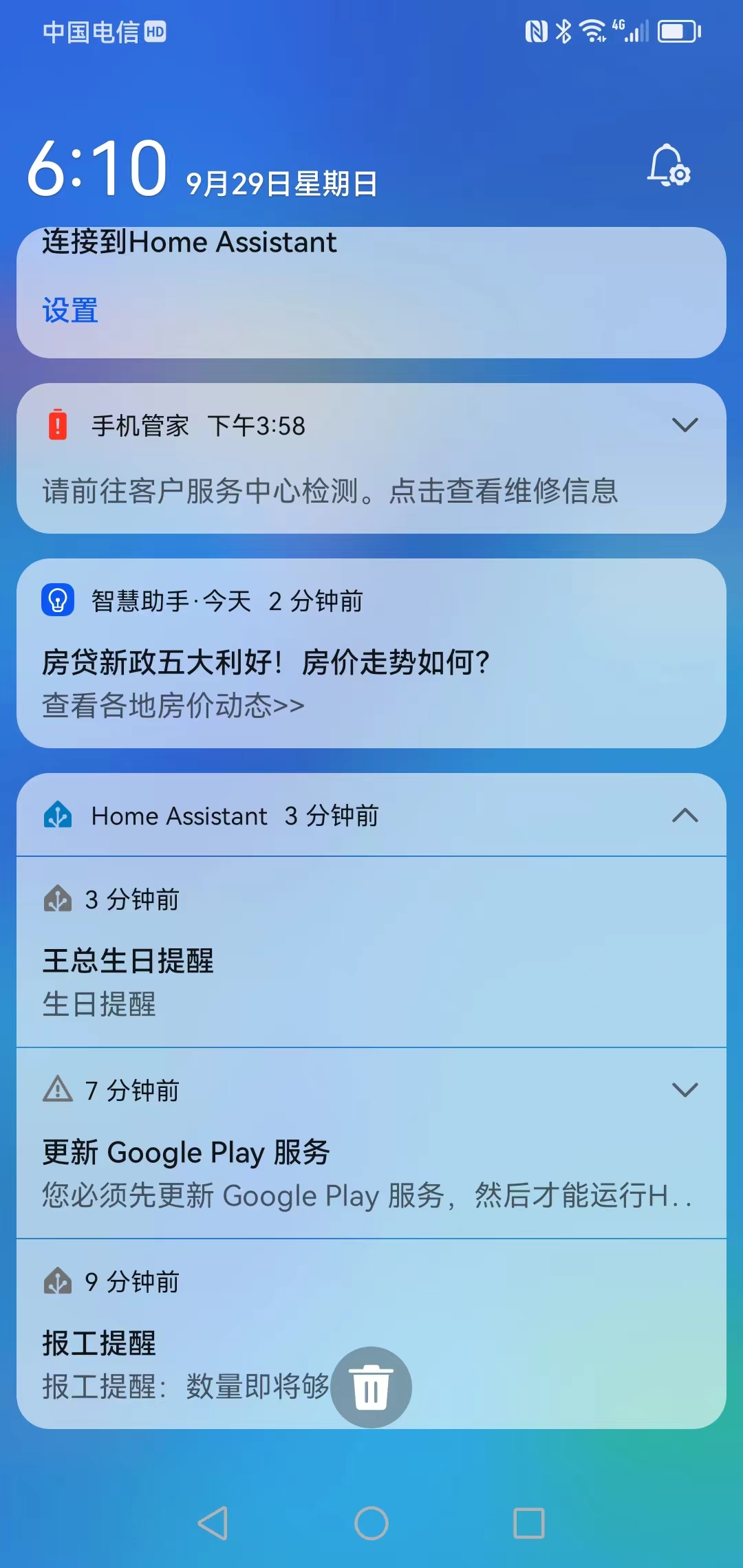Expand the 更新 Google Play 服务 notification
The height and width of the screenshot is (1568, 743).
coord(685,1090)
